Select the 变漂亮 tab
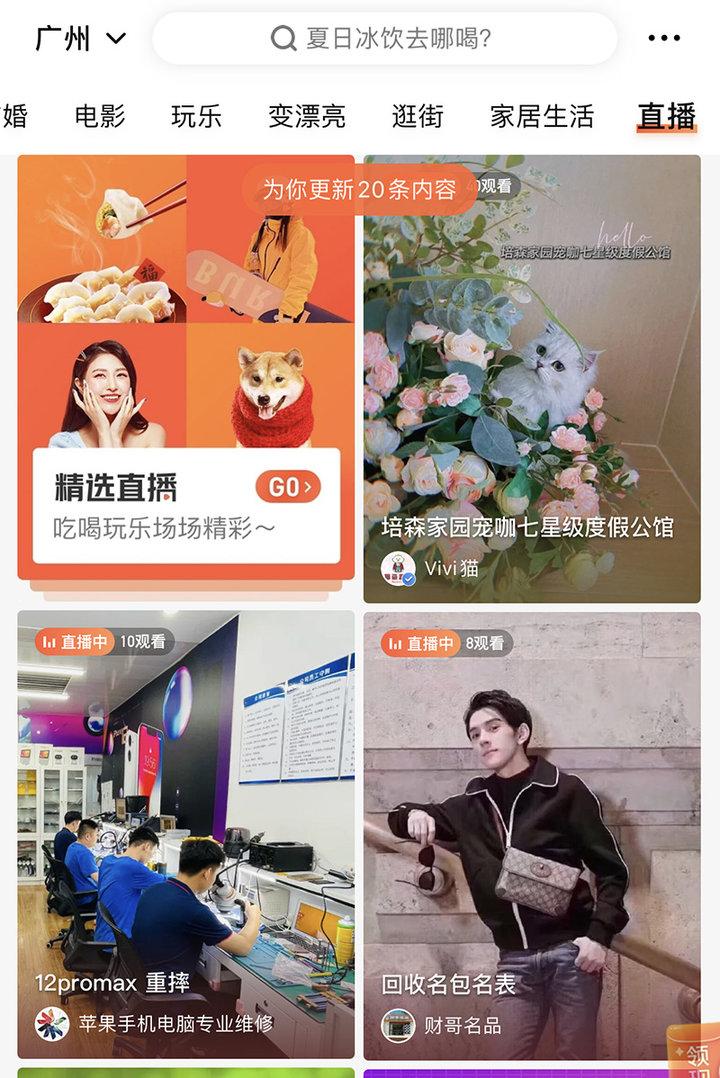This screenshot has height=1078, width=720. point(306,116)
